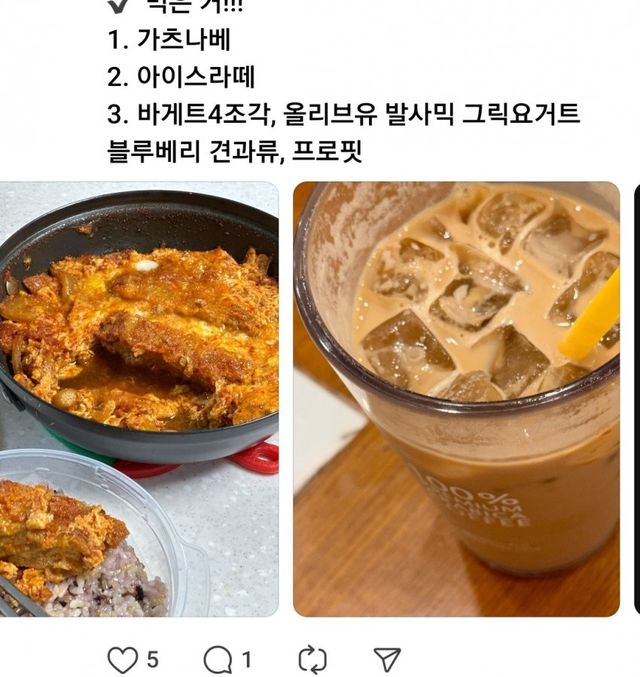Open the katsu nabe pan photo

139,398
